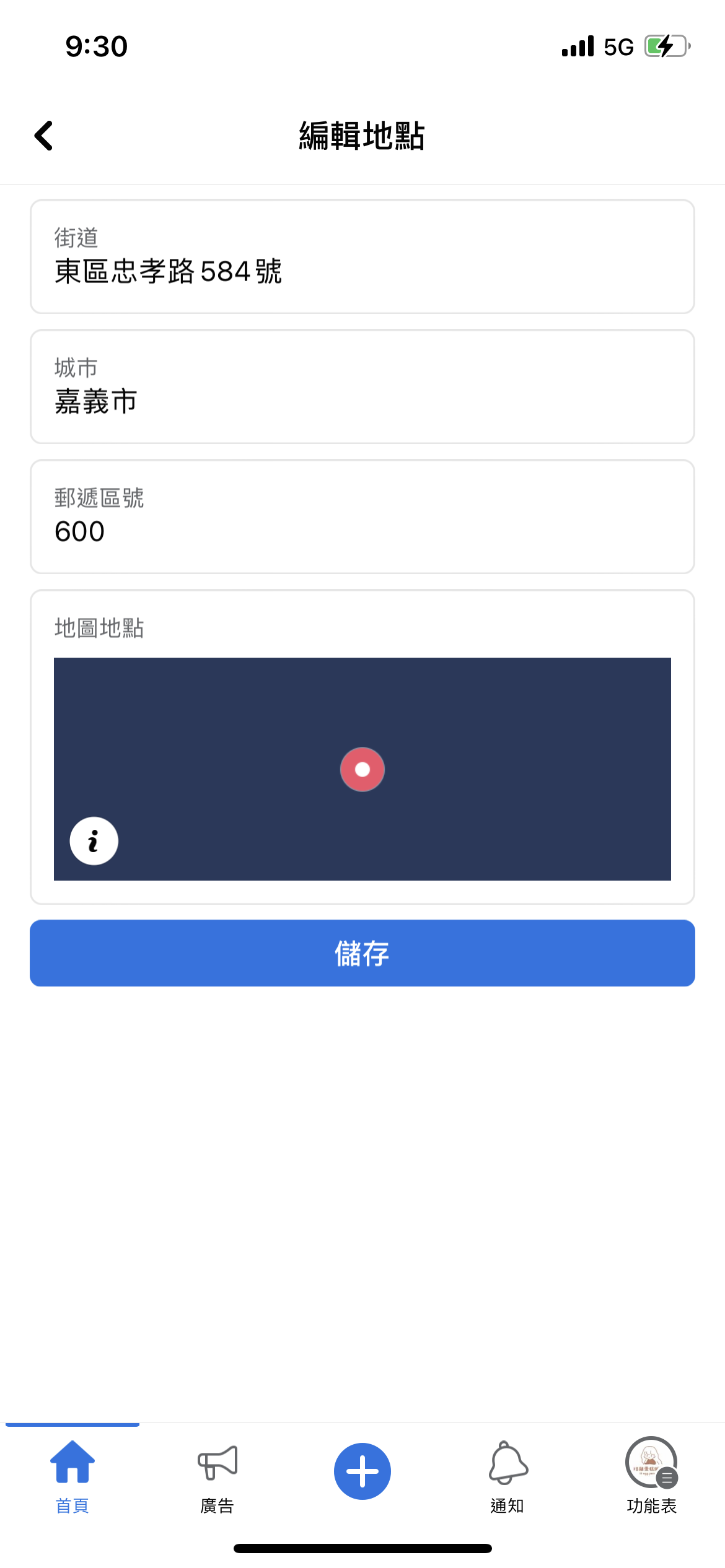Edit the 街道 street field
Screen dimensions: 725x1568
click(x=362, y=256)
